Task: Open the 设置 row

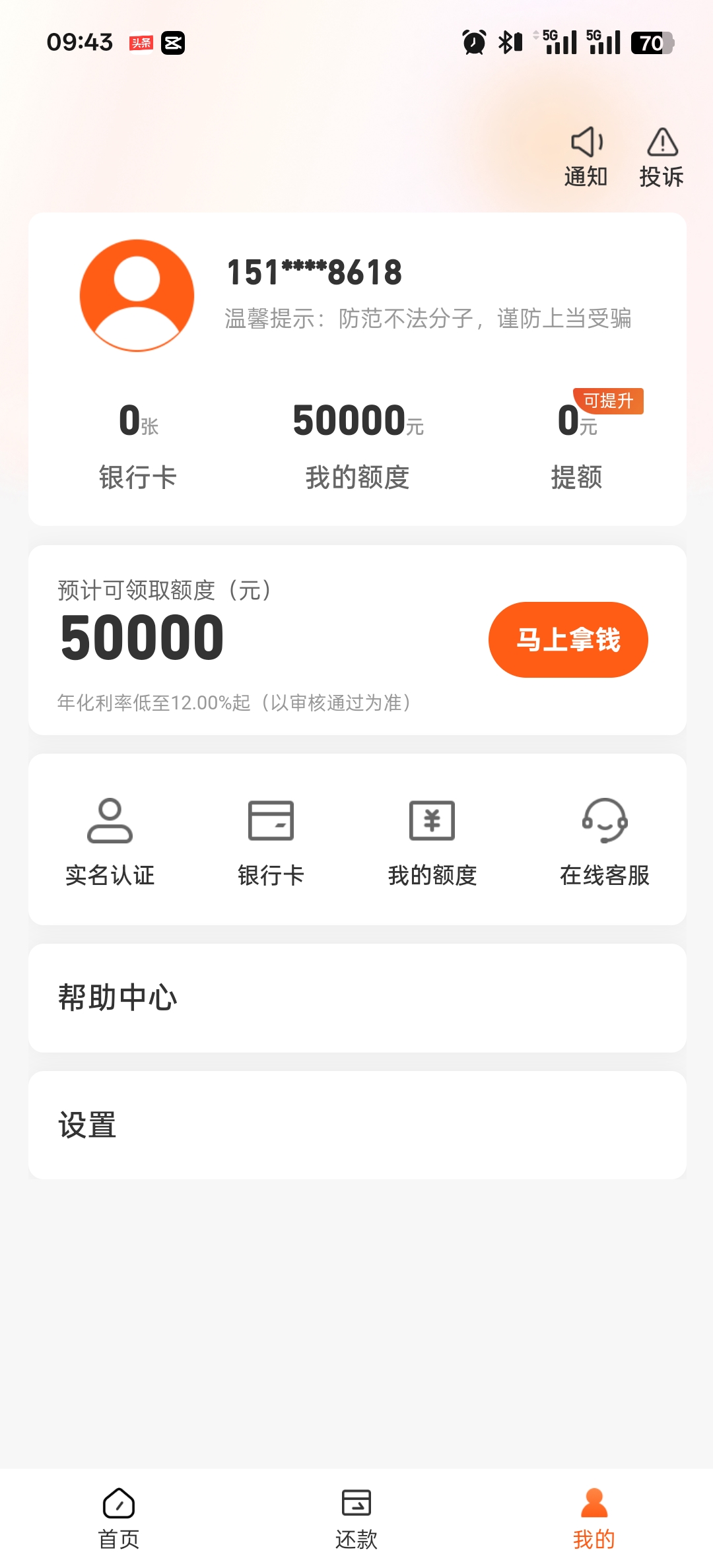Action: pyautogui.click(x=357, y=1125)
